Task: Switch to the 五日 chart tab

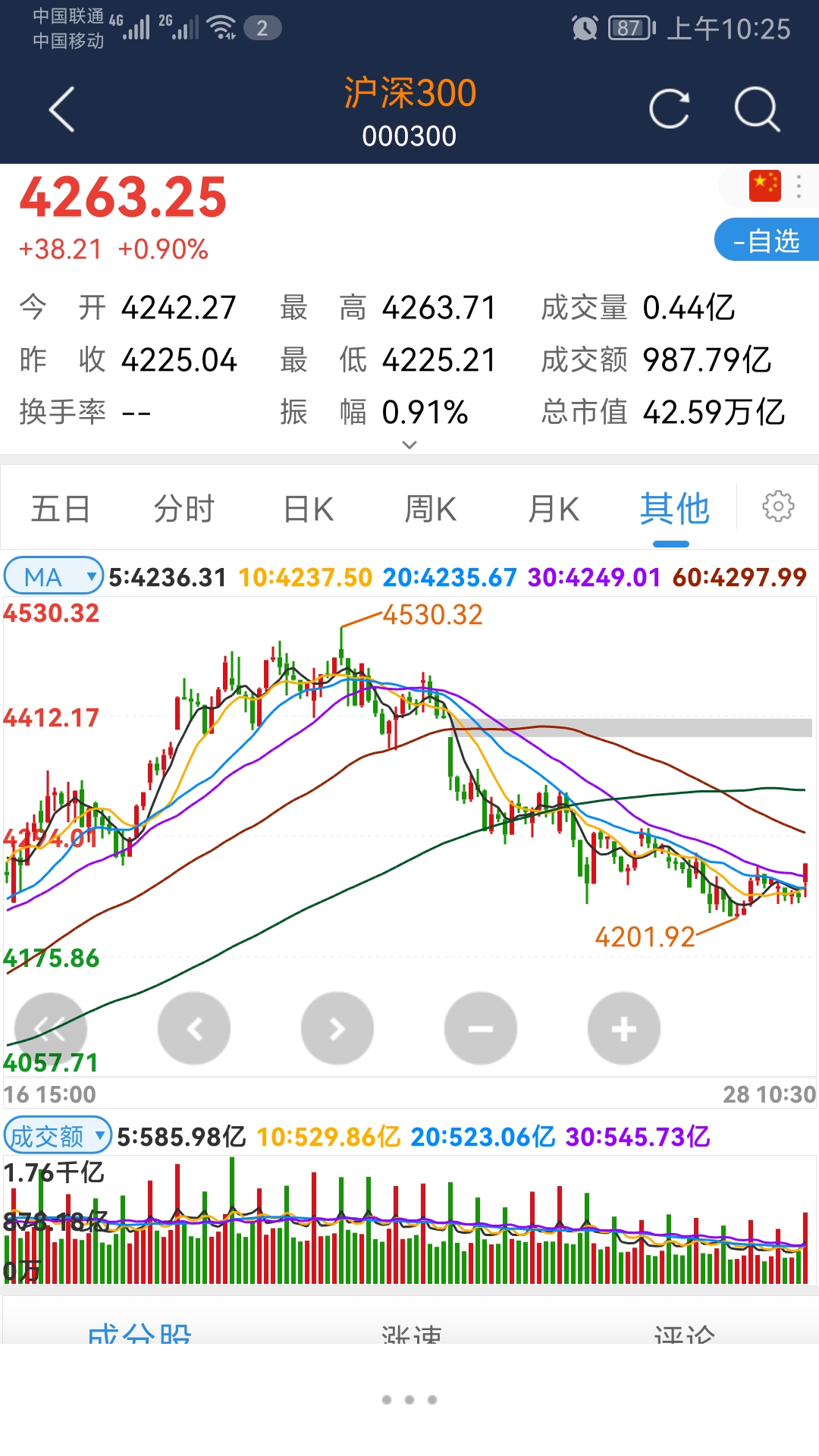Action: pyautogui.click(x=61, y=509)
